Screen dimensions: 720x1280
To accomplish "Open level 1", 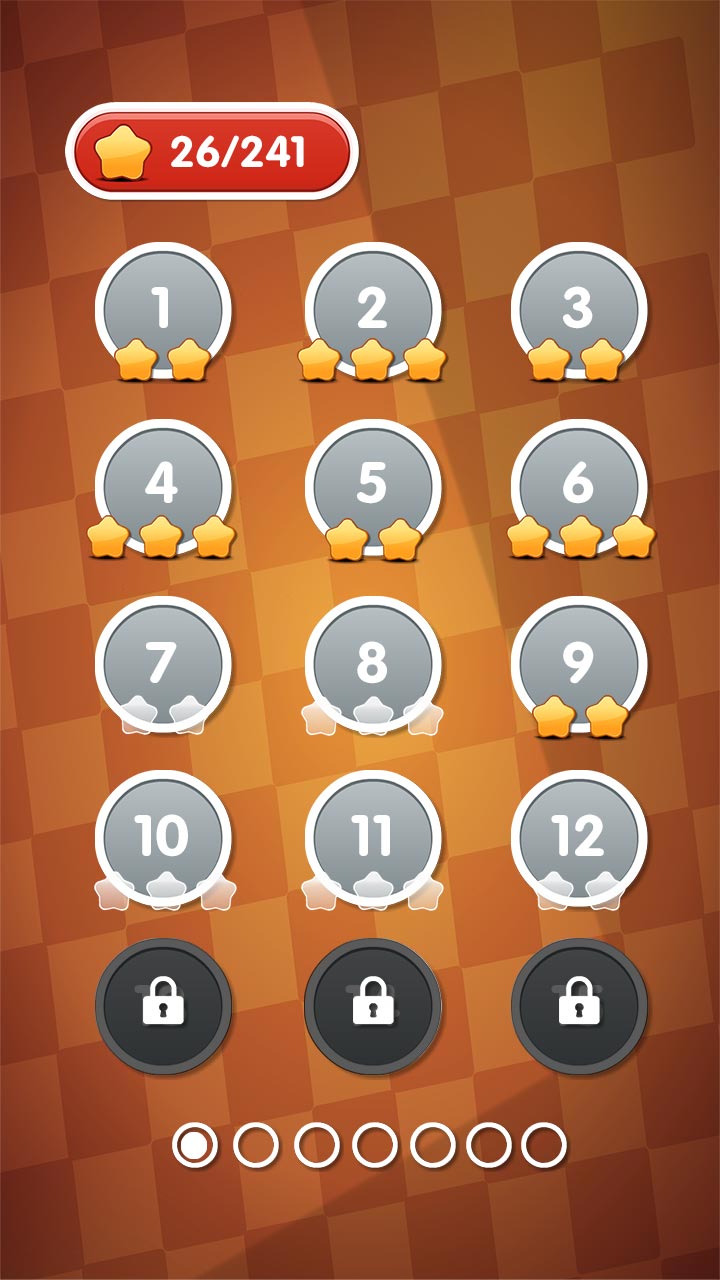I will [x=163, y=309].
